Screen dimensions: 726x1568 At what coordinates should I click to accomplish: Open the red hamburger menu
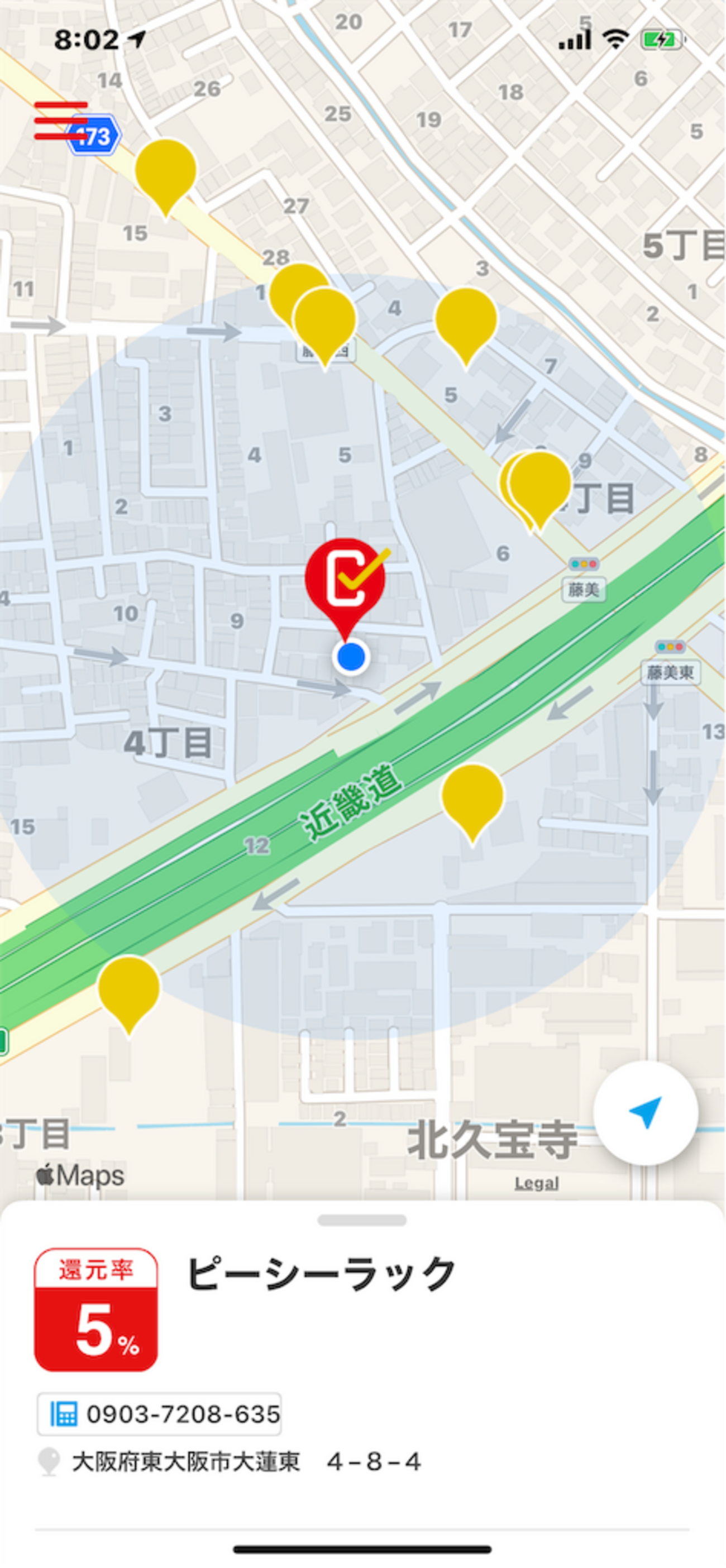pos(61,121)
